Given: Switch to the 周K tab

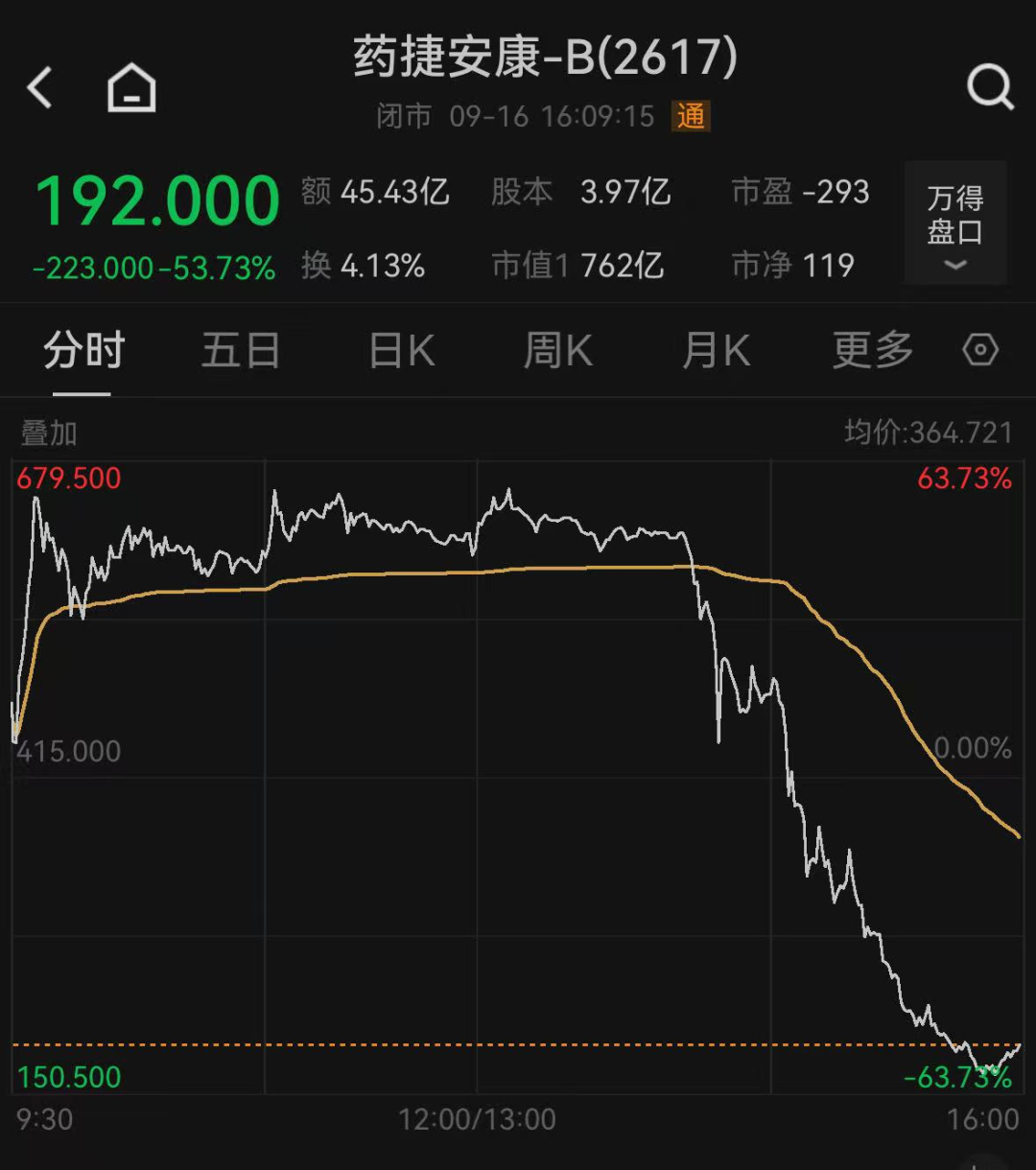Looking at the screenshot, I should tap(558, 351).
